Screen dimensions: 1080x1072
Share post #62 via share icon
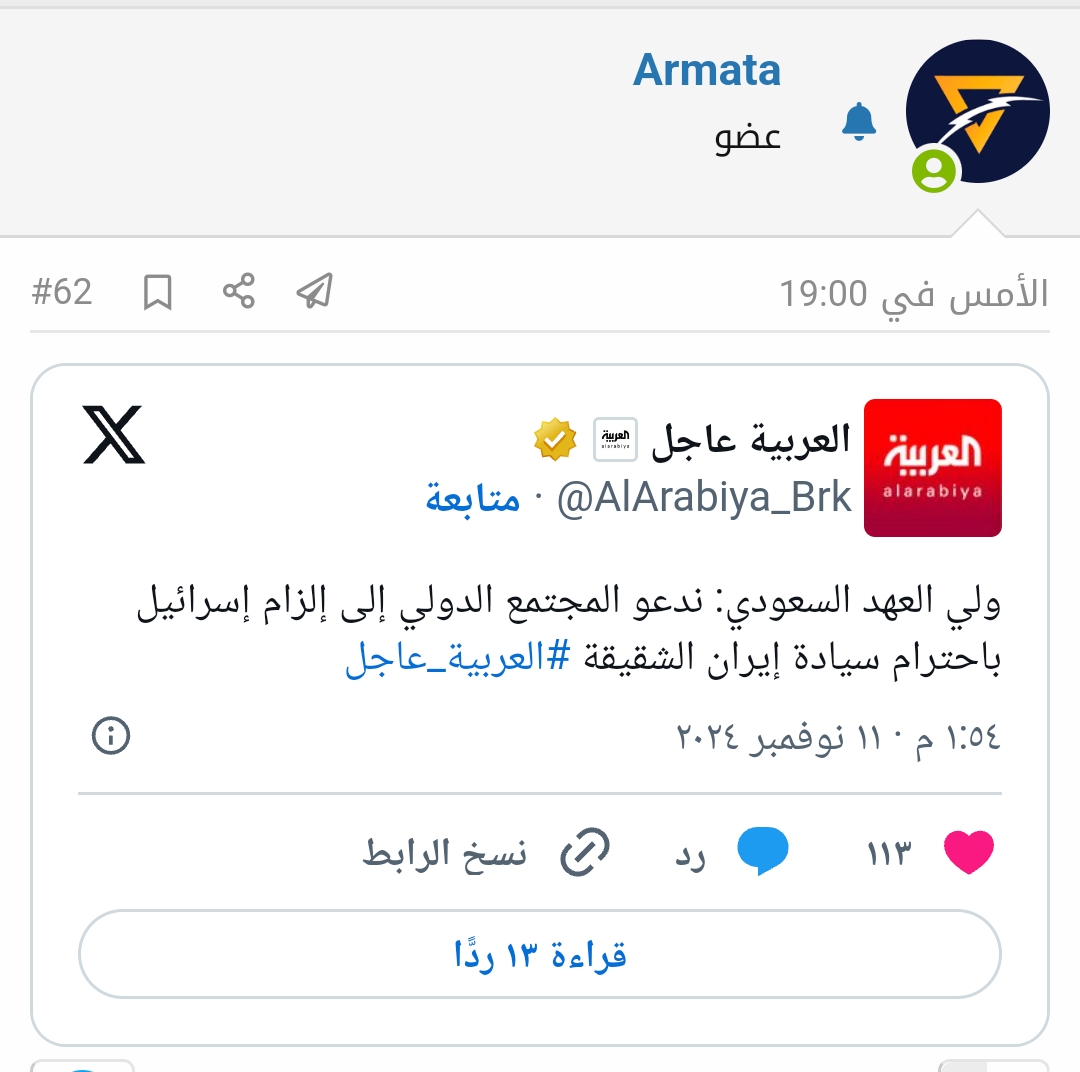(238, 292)
